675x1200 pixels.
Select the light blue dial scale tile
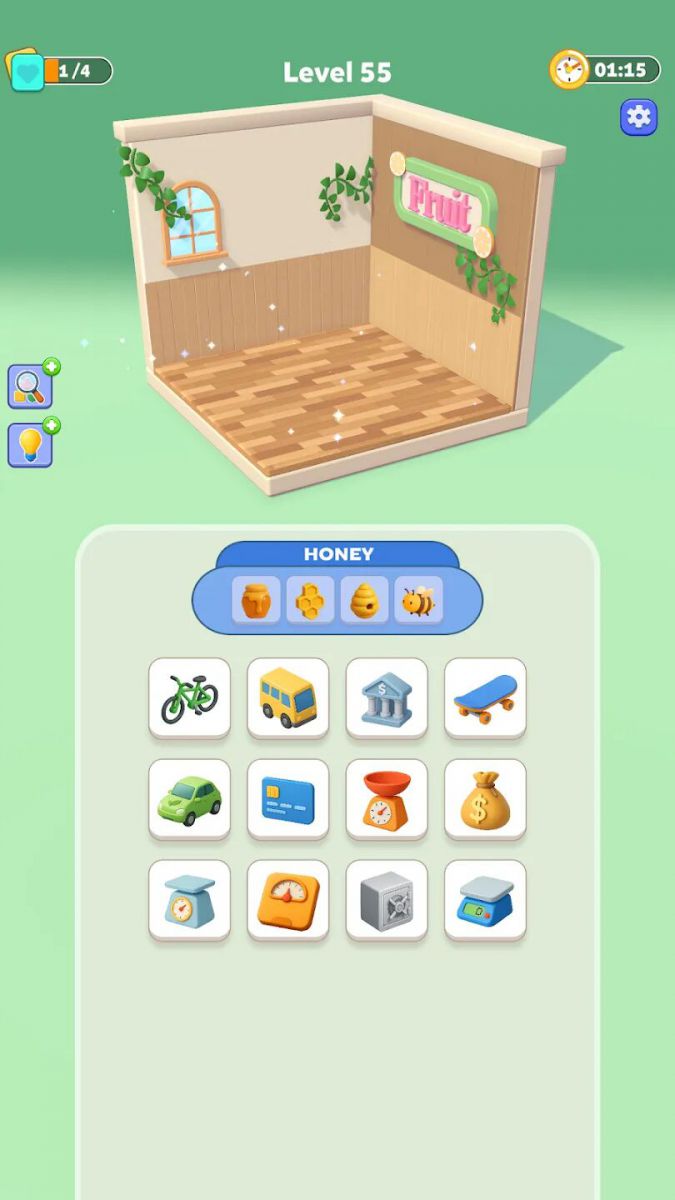189,899
